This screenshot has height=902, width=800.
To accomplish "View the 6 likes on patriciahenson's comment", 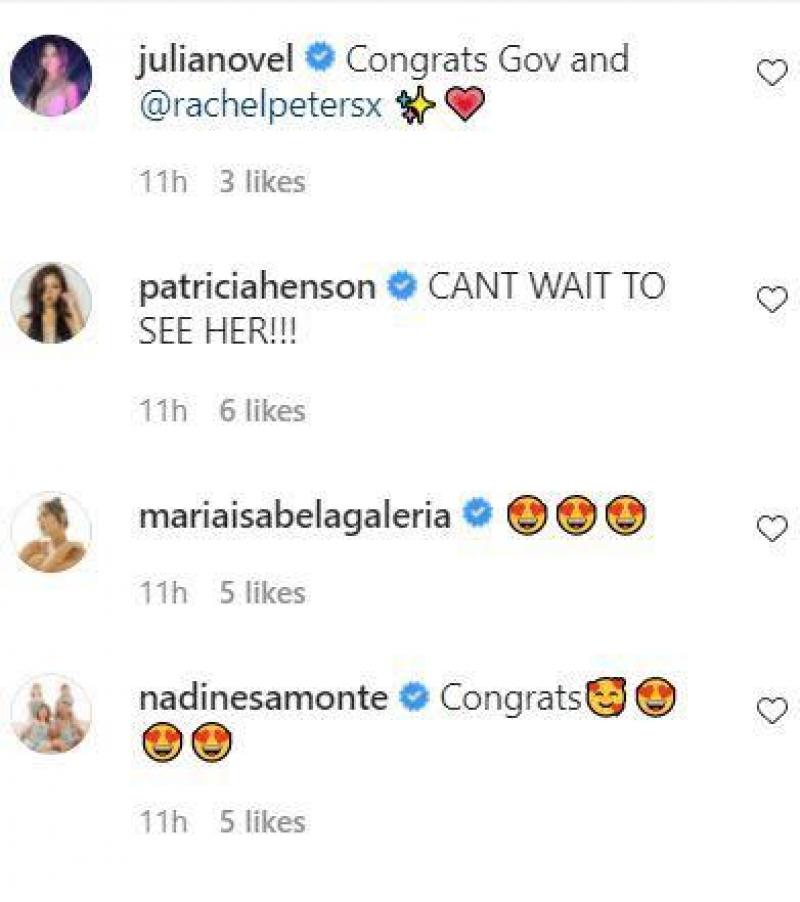I will [262, 411].
